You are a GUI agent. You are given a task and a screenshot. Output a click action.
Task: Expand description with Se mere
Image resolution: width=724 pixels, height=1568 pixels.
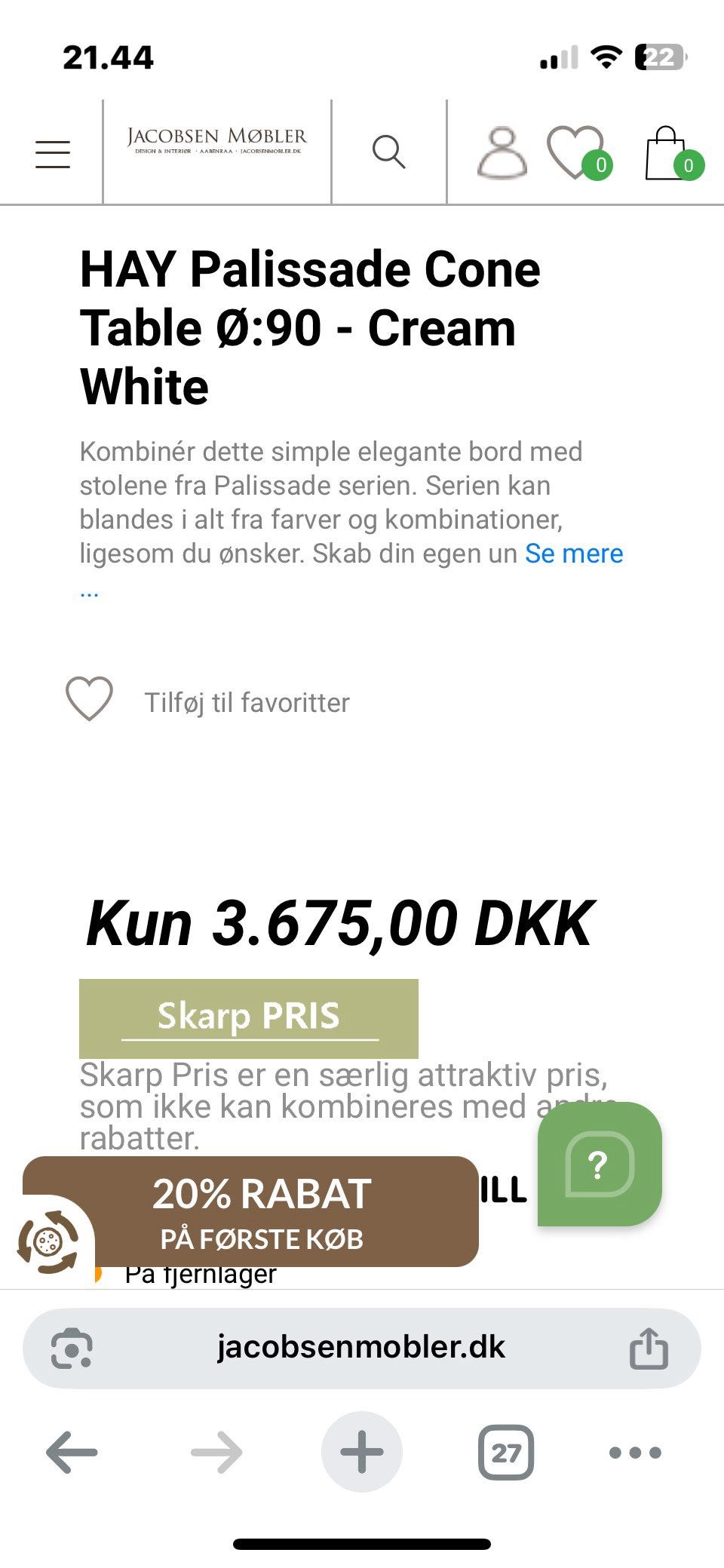click(x=573, y=554)
